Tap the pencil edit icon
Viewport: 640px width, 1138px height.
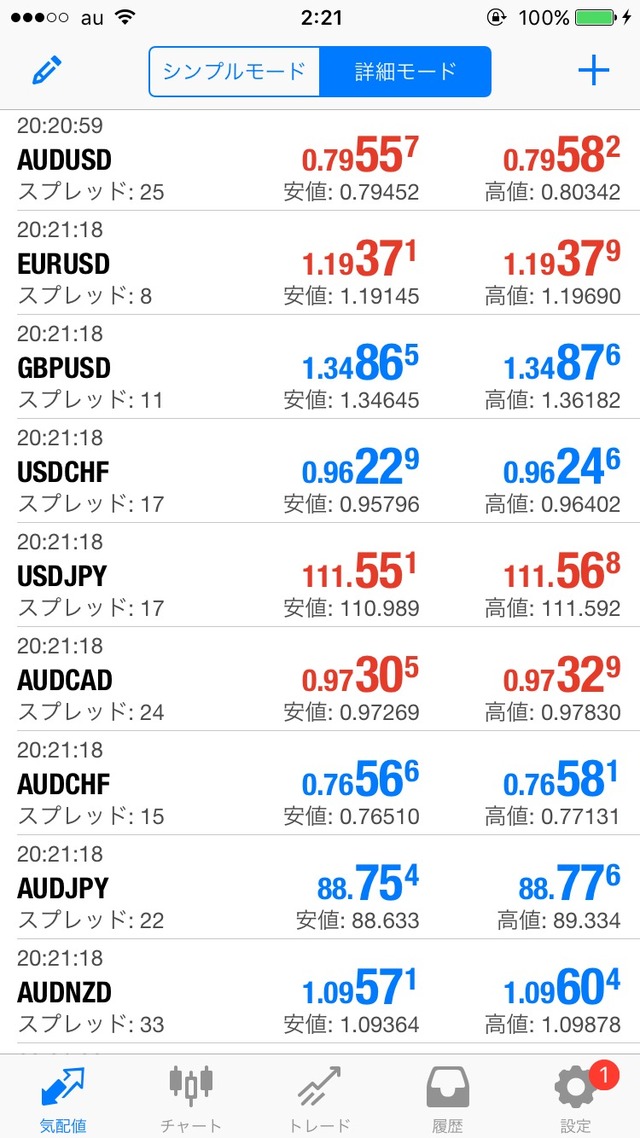47,70
